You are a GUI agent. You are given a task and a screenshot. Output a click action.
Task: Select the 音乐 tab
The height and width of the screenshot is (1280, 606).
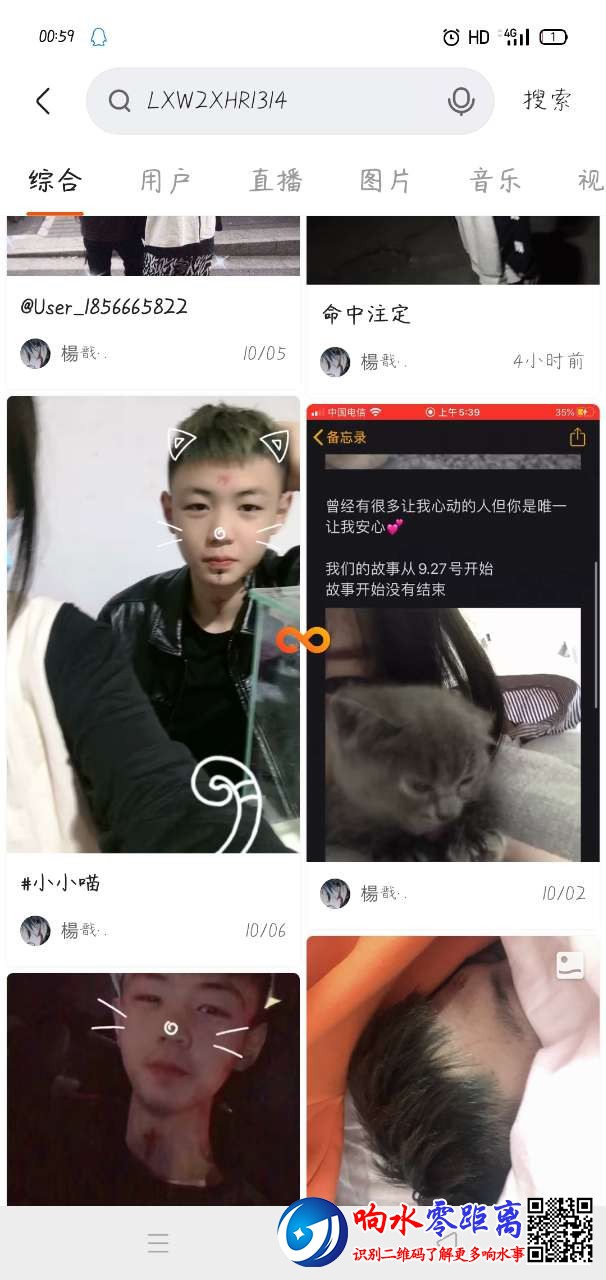coord(495,181)
